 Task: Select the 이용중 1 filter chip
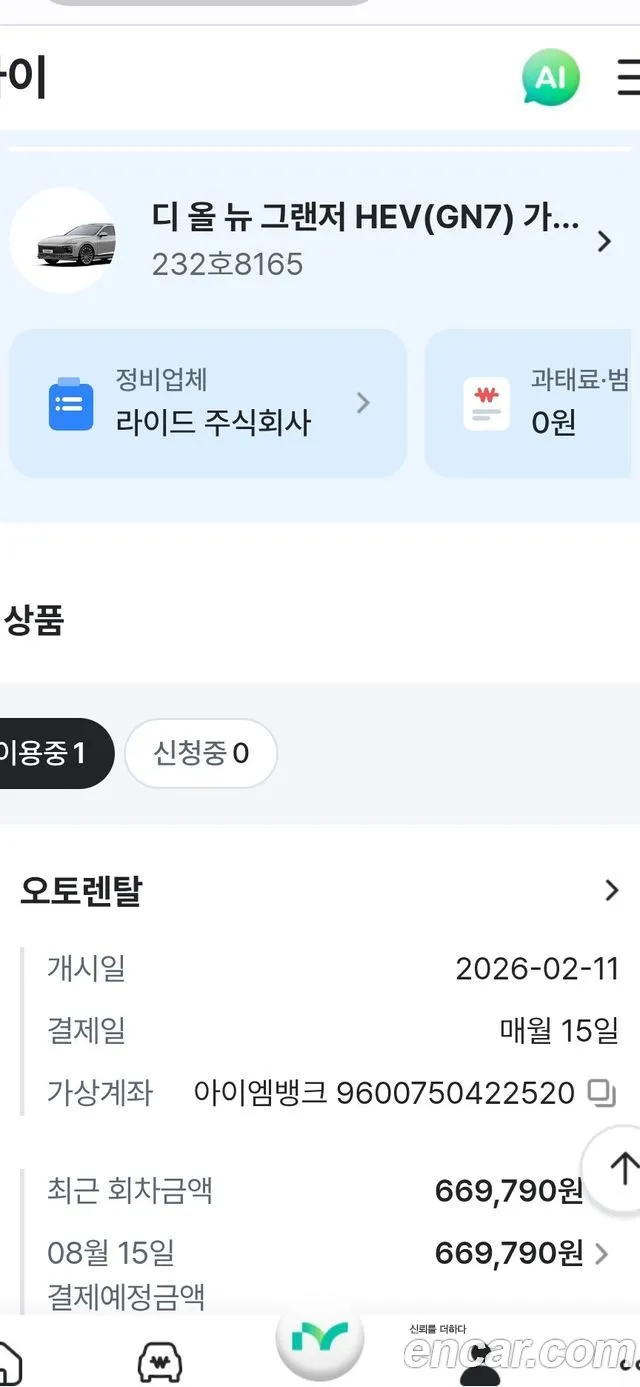[x=50, y=753]
